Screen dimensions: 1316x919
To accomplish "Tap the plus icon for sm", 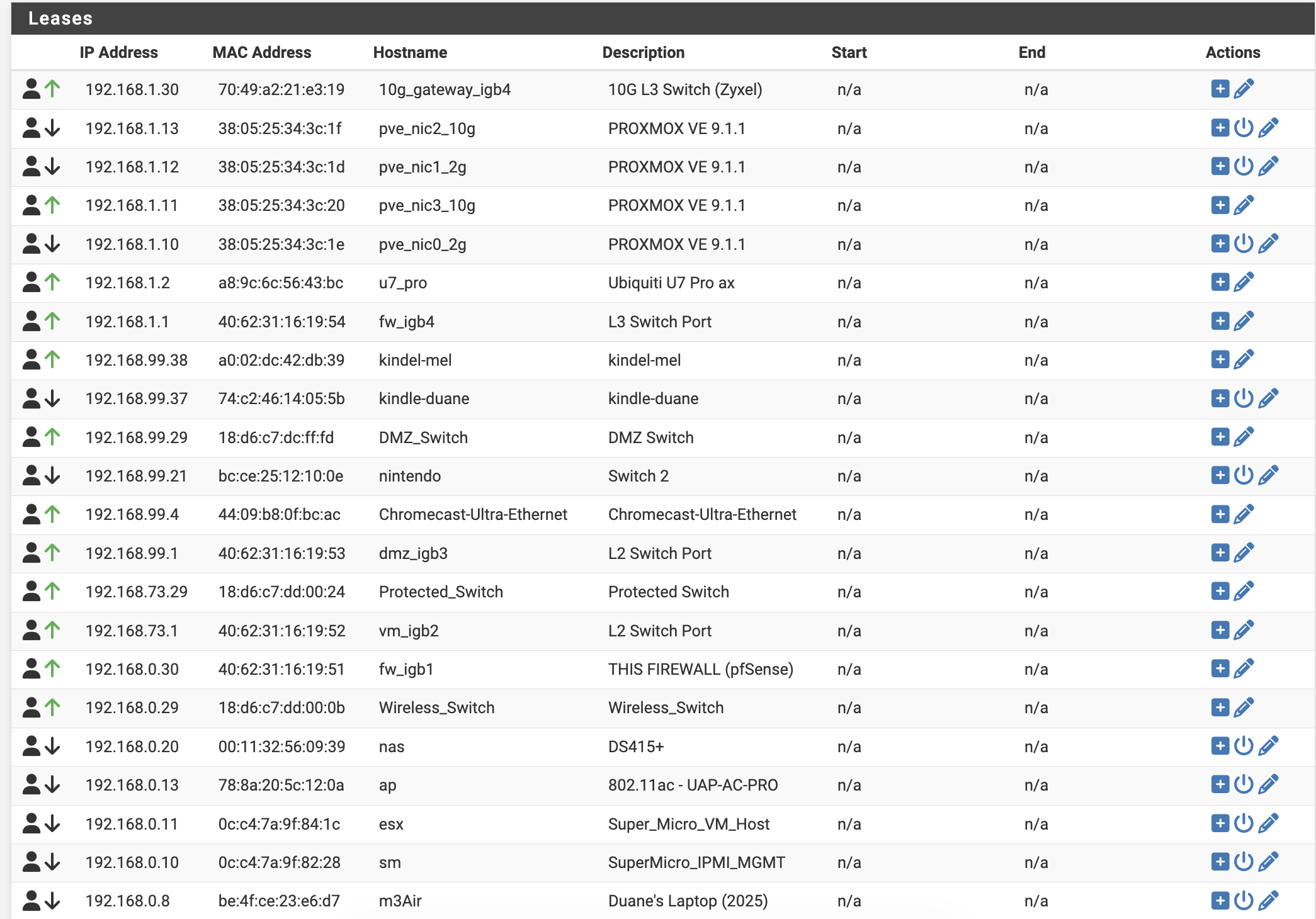I will pos(1220,862).
